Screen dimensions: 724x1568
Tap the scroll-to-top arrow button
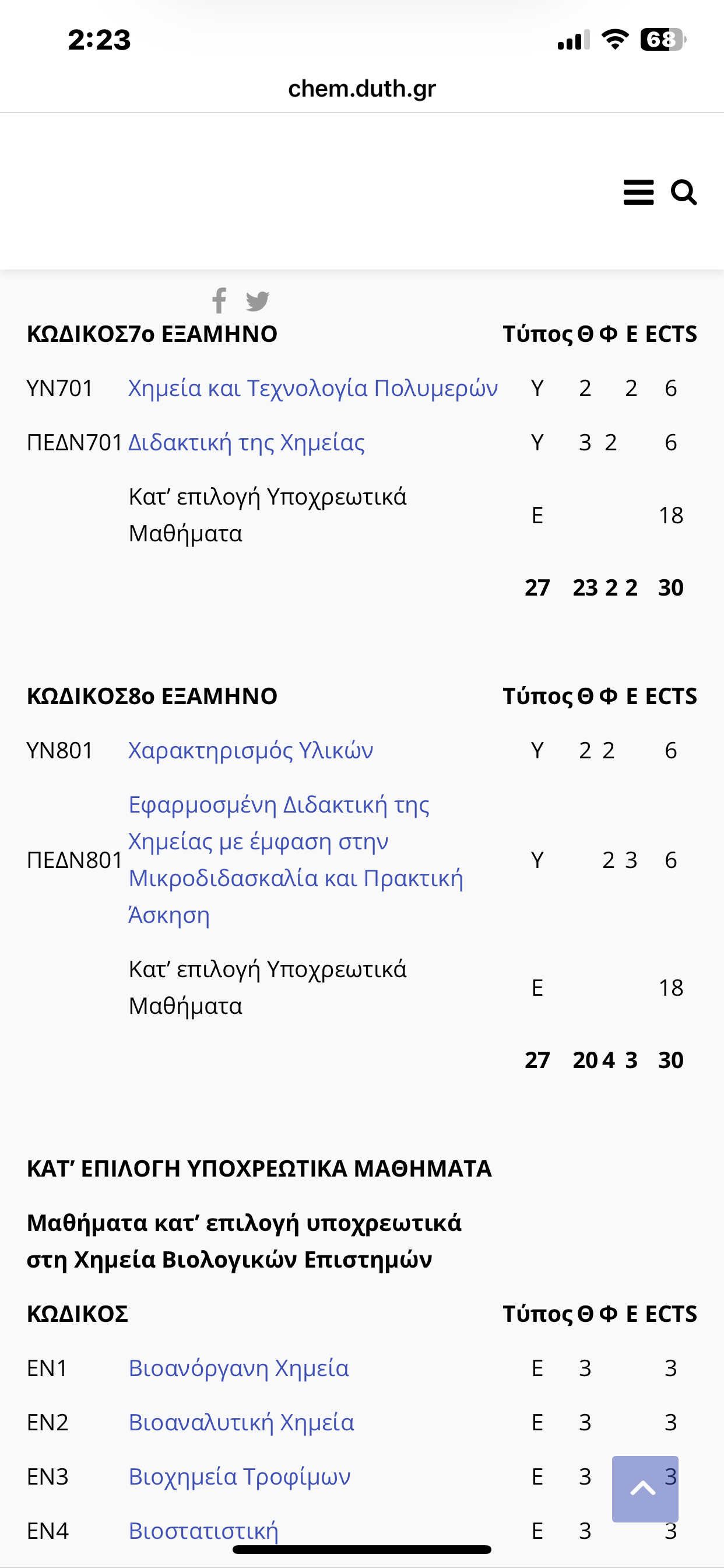point(644,1488)
